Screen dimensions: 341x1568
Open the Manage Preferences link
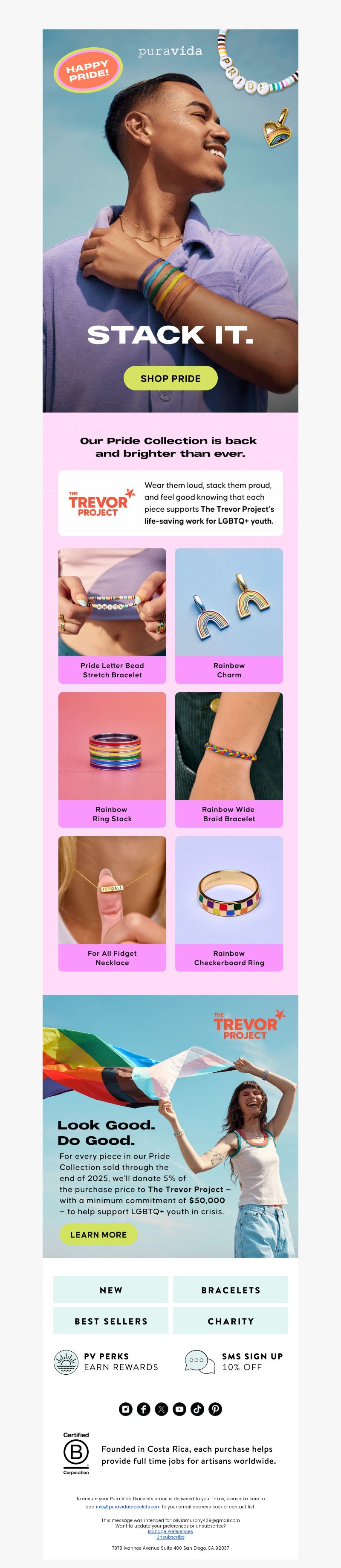(170, 1531)
